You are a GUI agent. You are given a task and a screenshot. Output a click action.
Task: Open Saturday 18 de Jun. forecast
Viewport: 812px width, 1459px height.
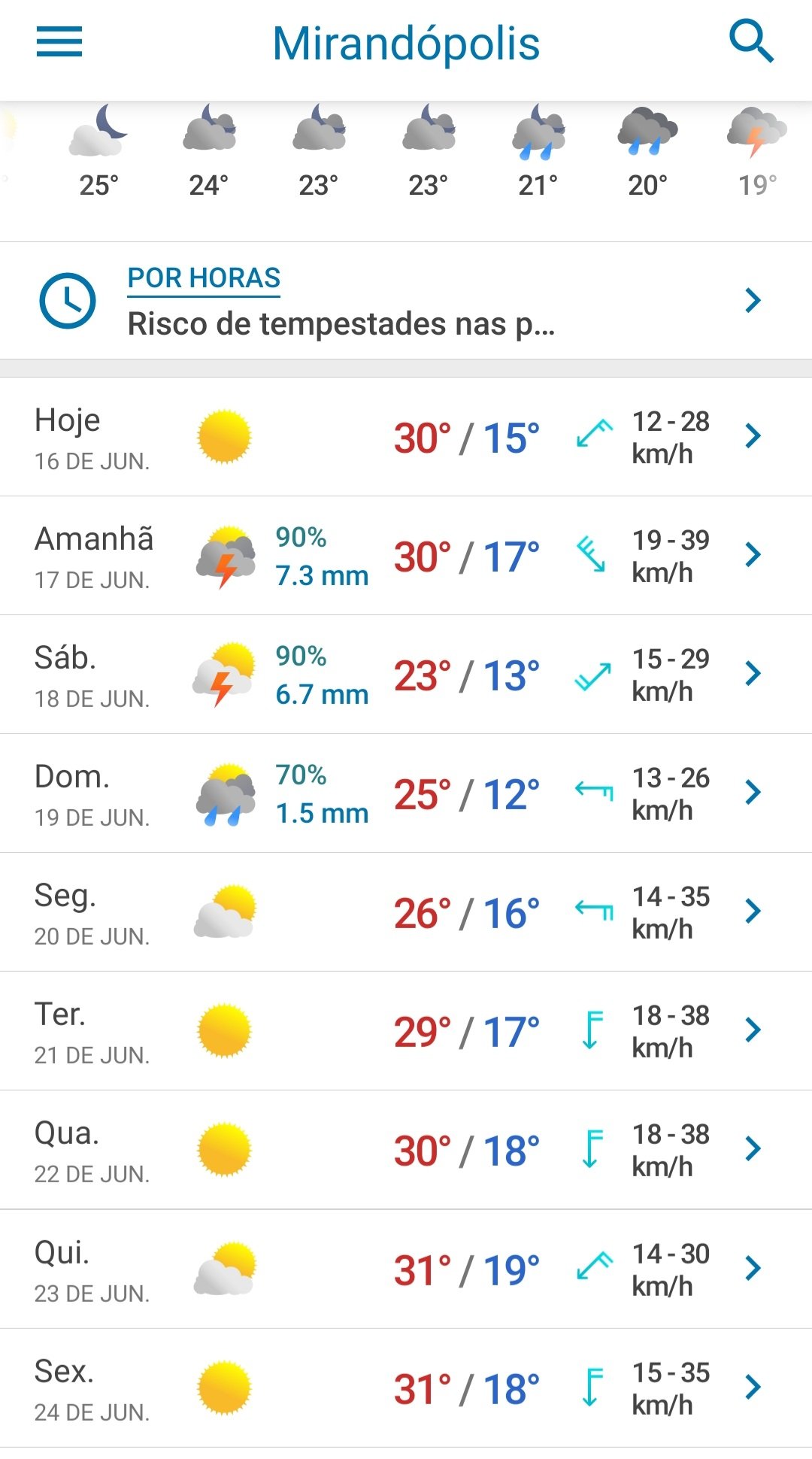point(406,675)
